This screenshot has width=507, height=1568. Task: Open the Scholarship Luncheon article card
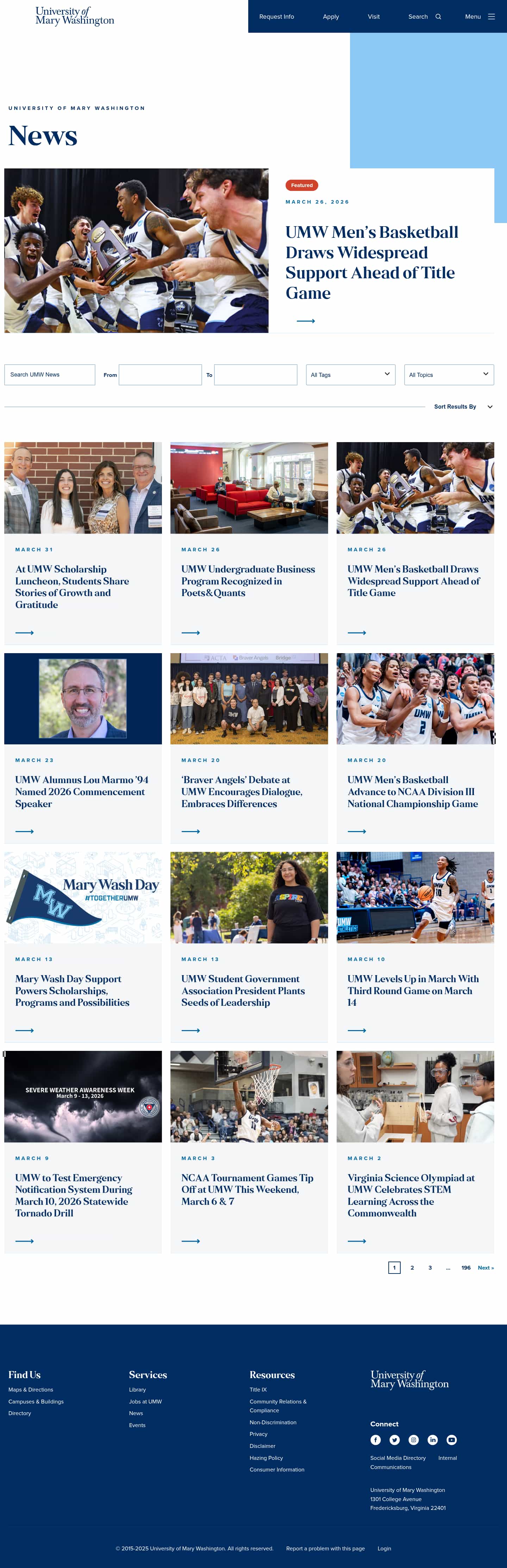click(x=72, y=586)
